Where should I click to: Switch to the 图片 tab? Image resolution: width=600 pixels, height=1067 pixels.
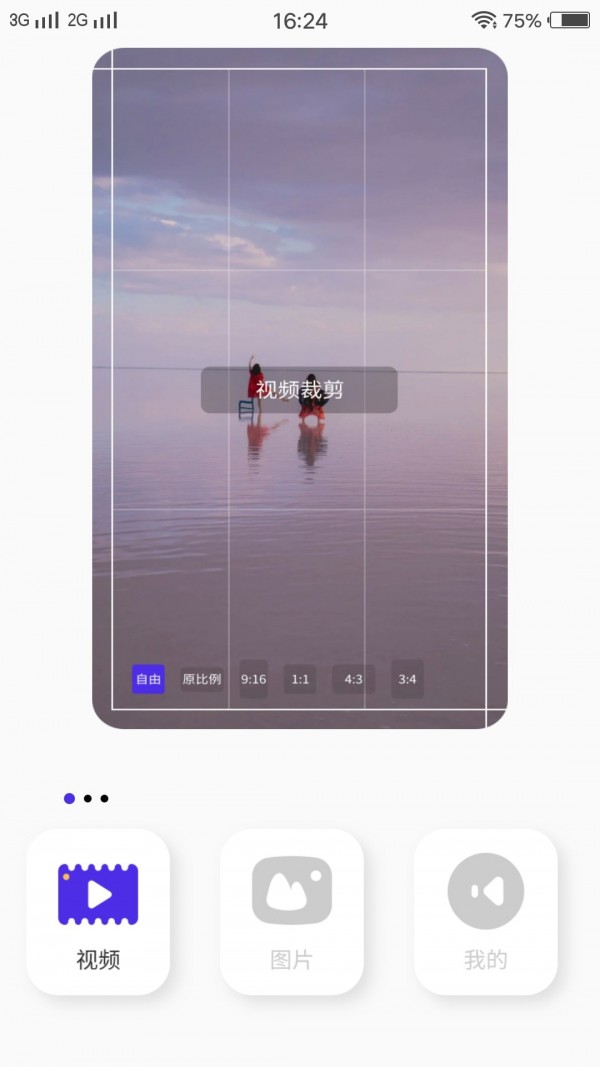[x=292, y=911]
